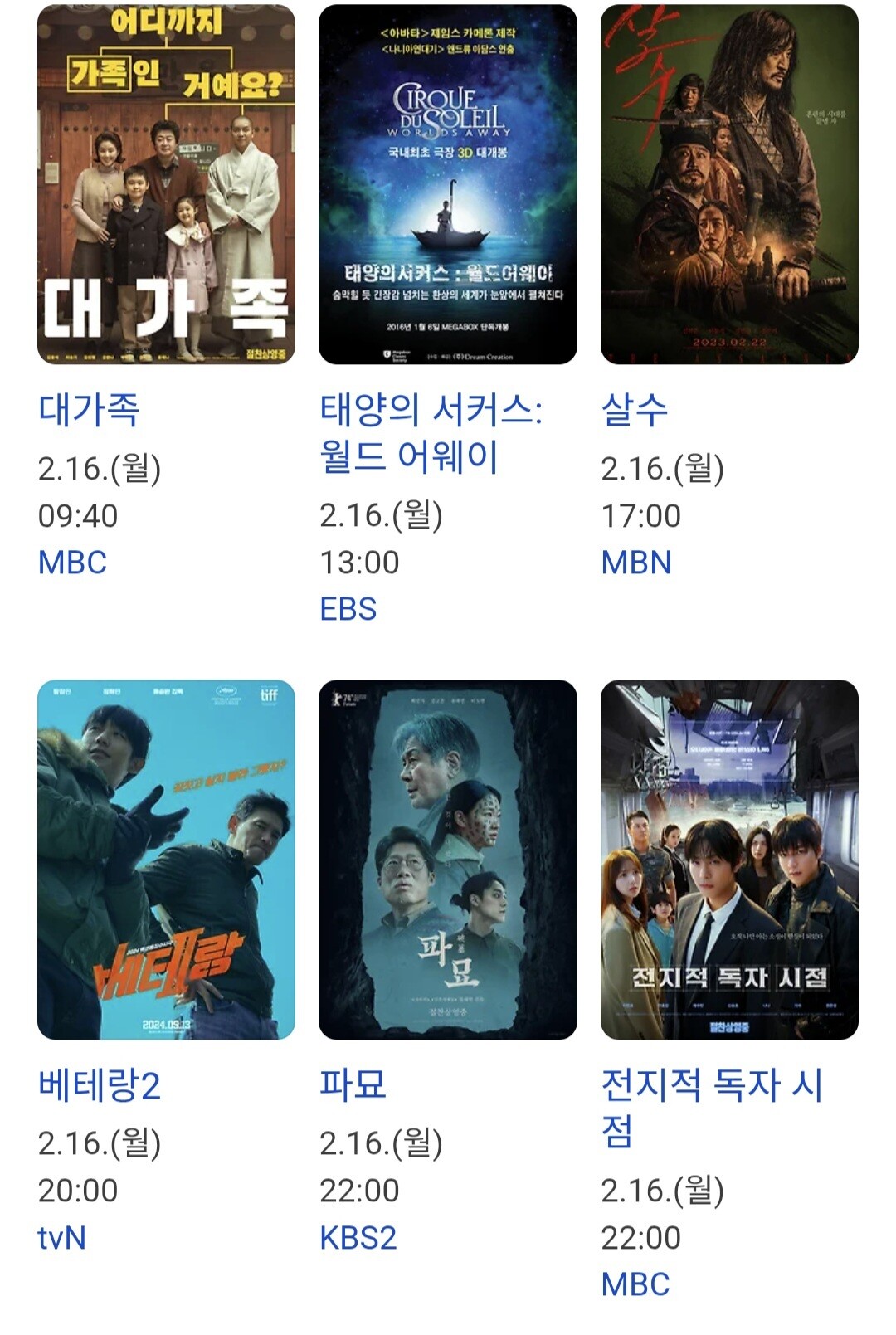Open the 전지적 독자 시점 poster
The height and width of the screenshot is (1335, 896).
[x=729, y=860]
